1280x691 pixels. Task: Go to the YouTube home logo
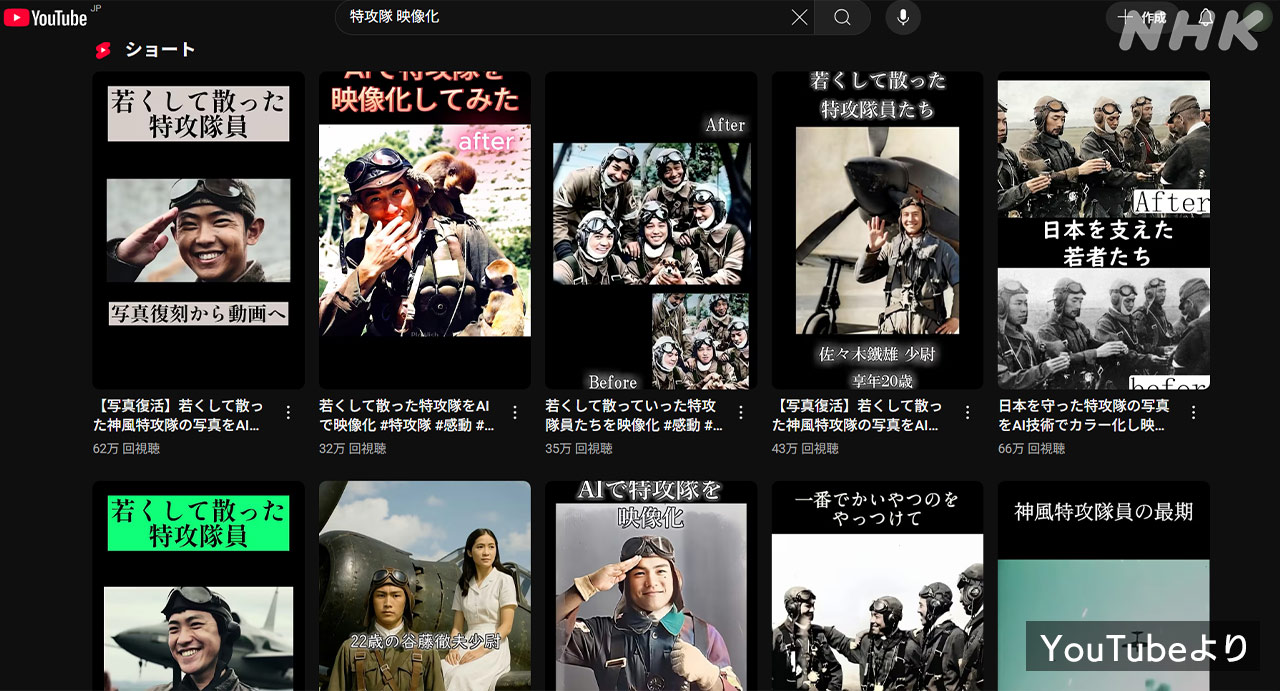pyautogui.click(x=46, y=17)
